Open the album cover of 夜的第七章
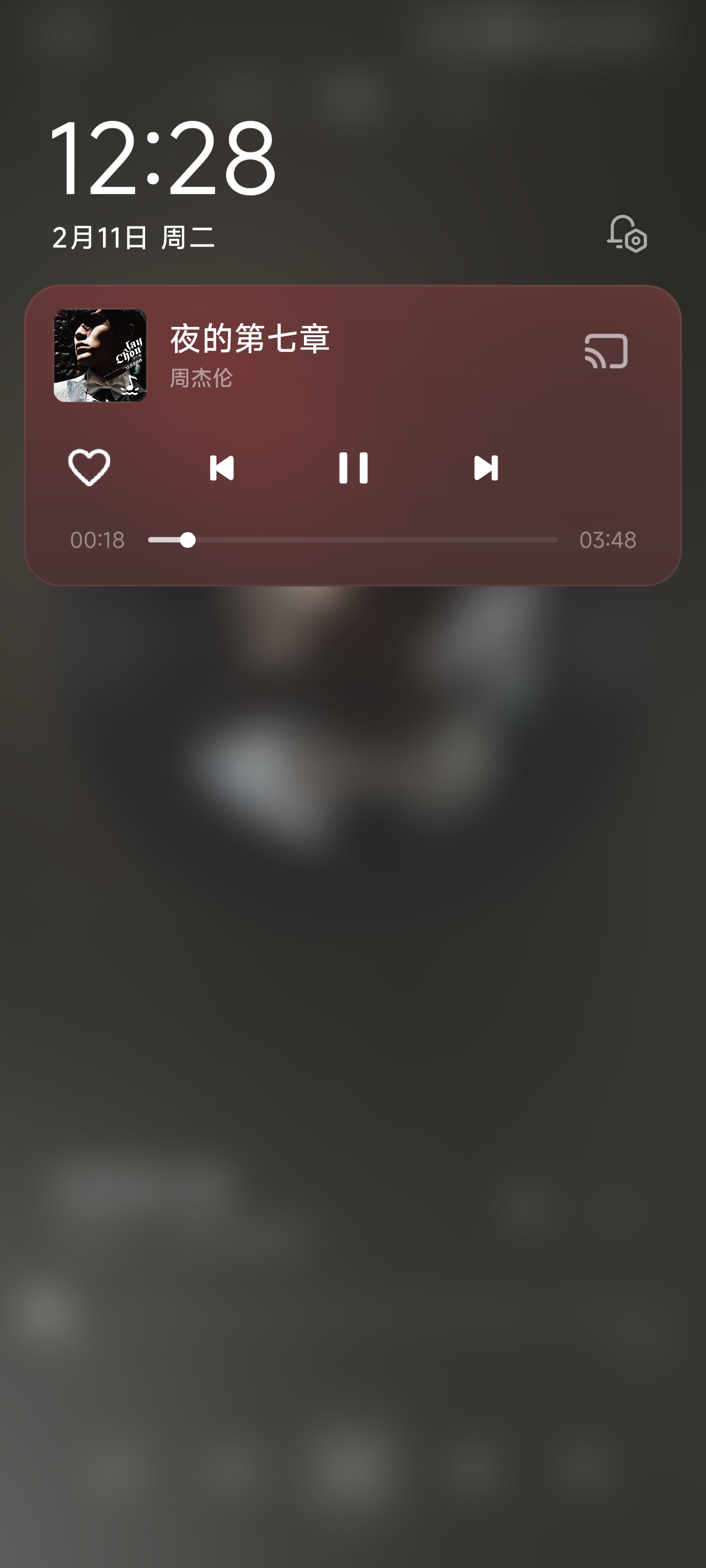The height and width of the screenshot is (1568, 706). [101, 355]
